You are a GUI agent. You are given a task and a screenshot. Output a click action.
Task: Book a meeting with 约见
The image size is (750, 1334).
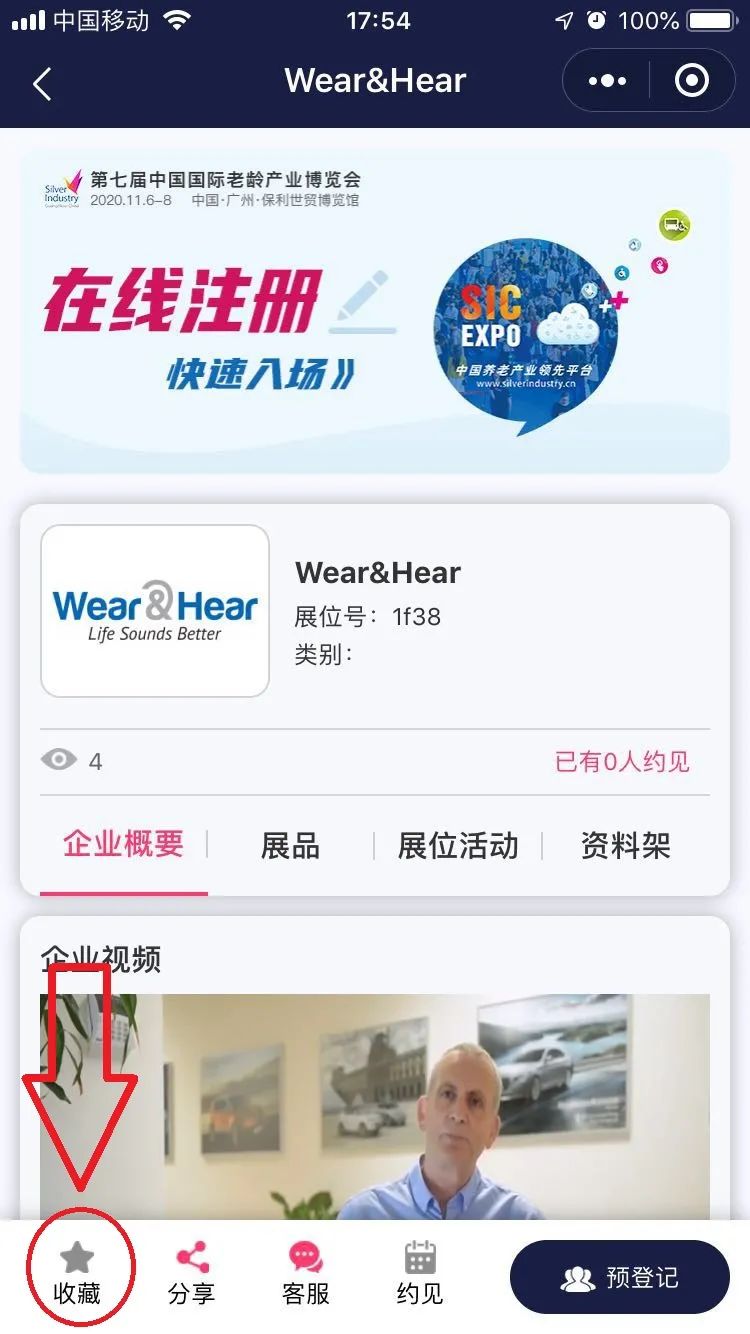coord(420,1273)
